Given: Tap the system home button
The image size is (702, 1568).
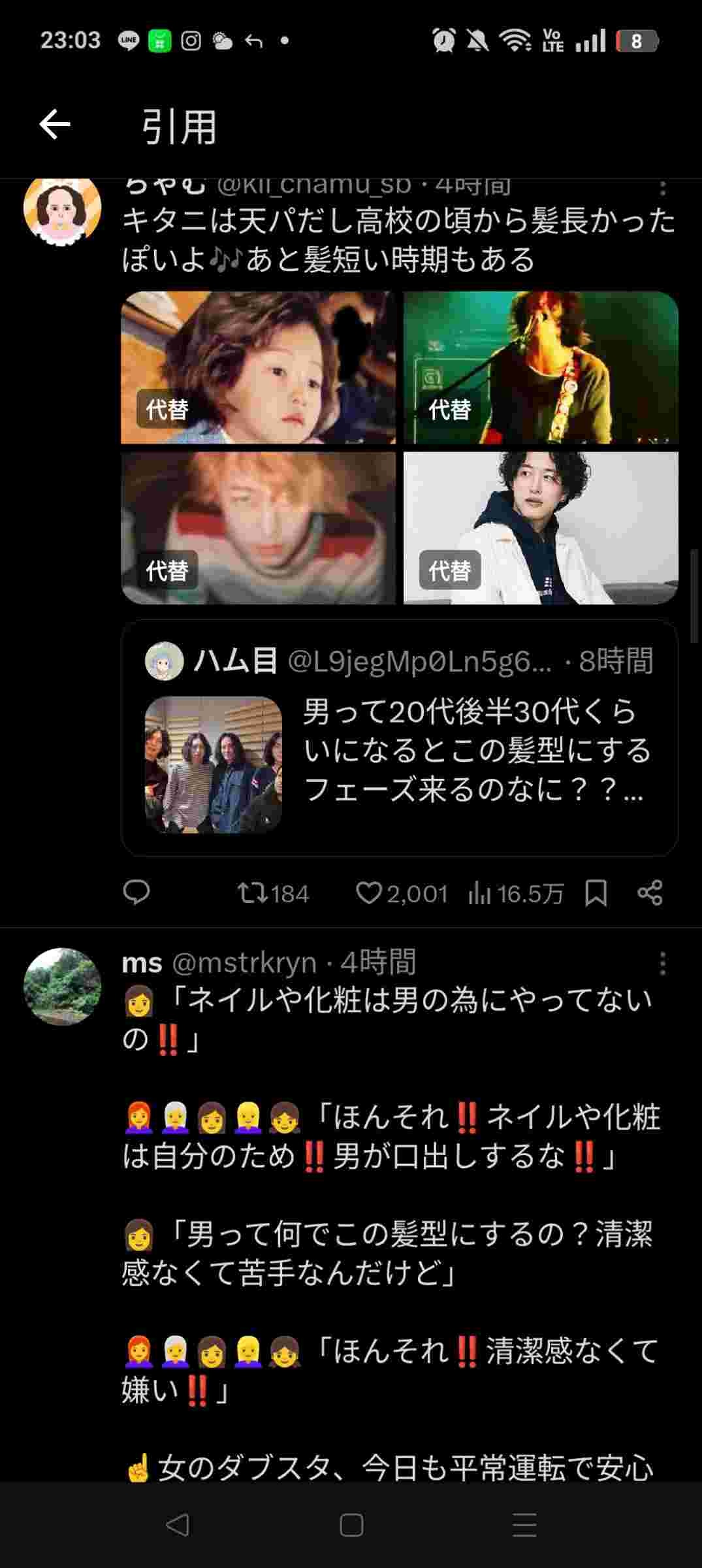Looking at the screenshot, I should (x=351, y=1524).
